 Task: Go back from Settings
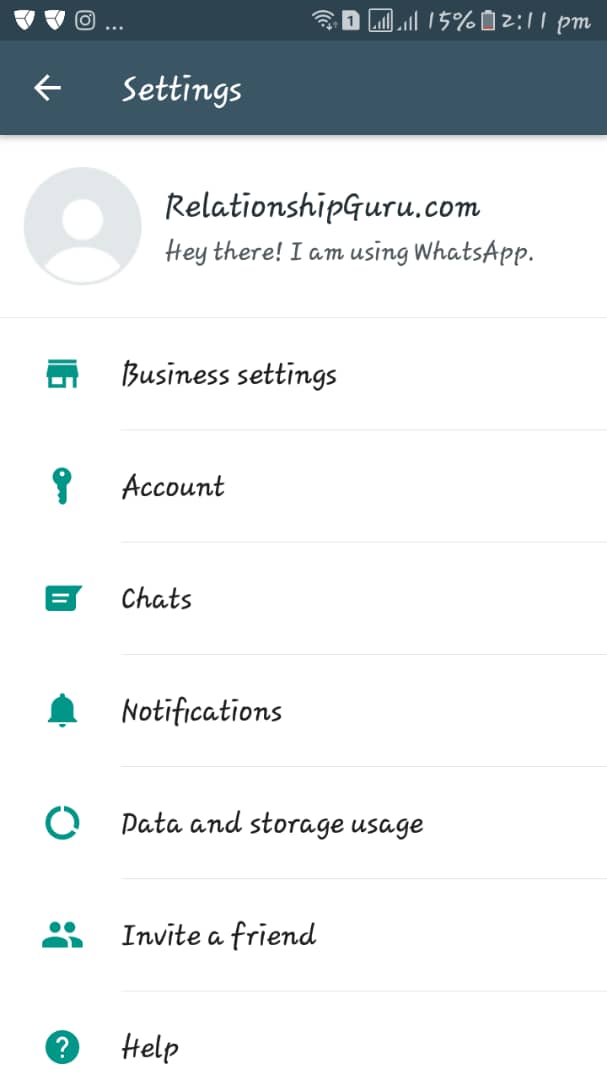tap(47, 89)
